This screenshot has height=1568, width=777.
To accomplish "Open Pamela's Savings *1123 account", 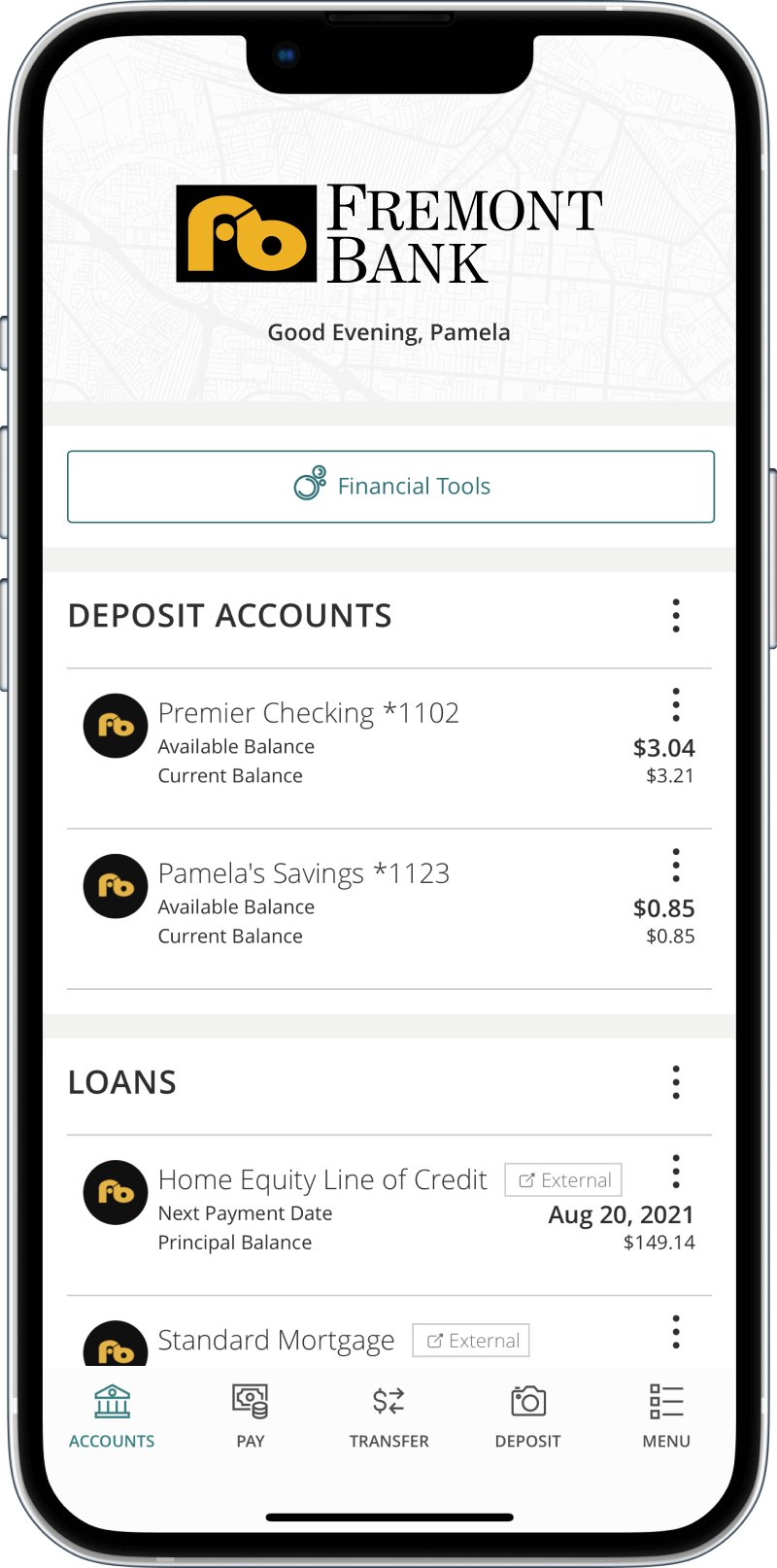I will [303, 873].
